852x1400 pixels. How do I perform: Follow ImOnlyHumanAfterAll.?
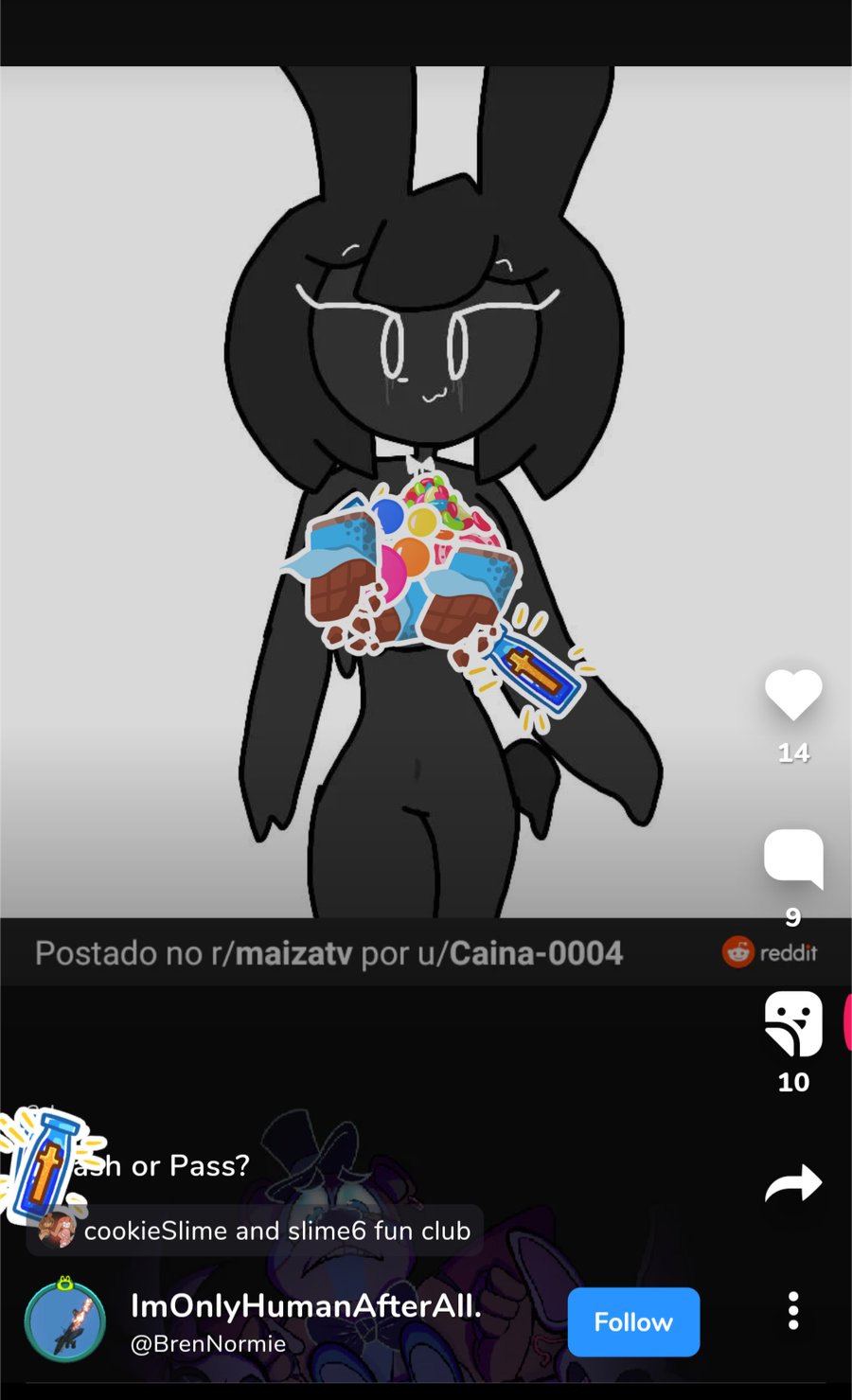633,1321
